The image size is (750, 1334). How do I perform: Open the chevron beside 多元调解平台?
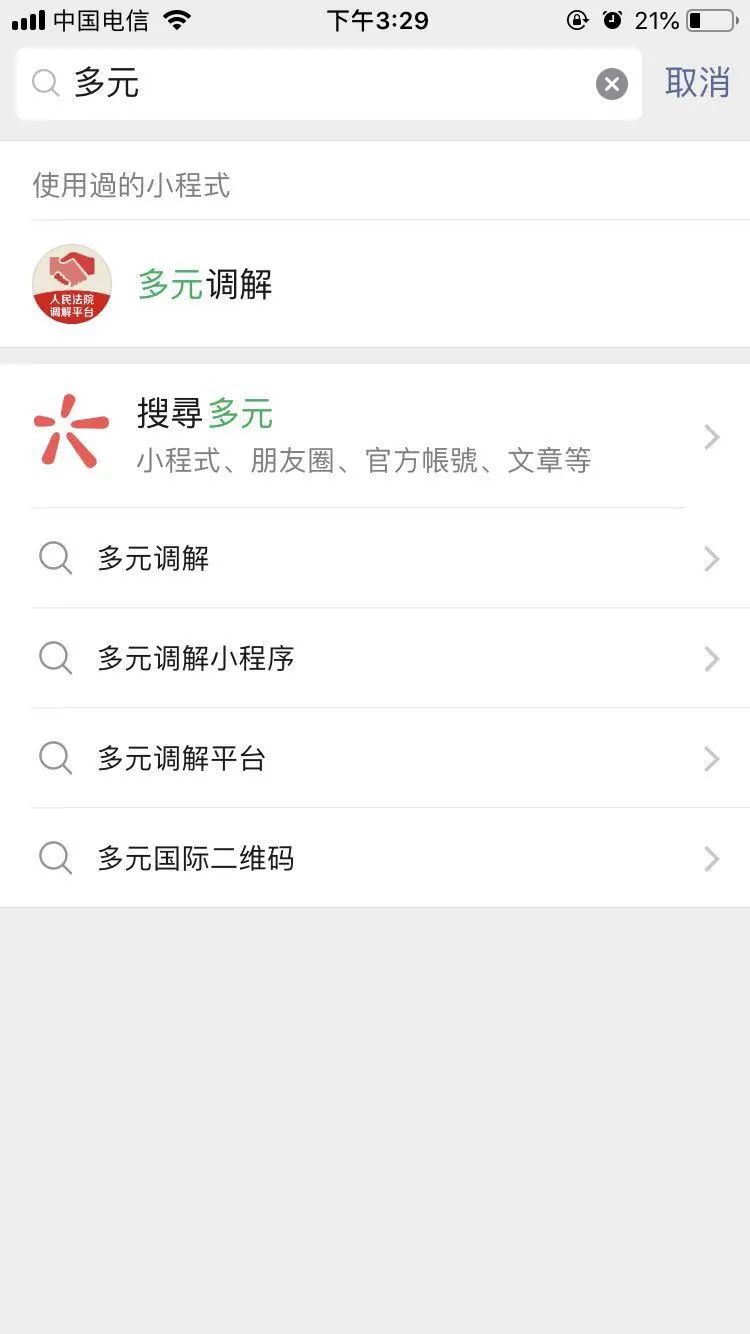[711, 759]
